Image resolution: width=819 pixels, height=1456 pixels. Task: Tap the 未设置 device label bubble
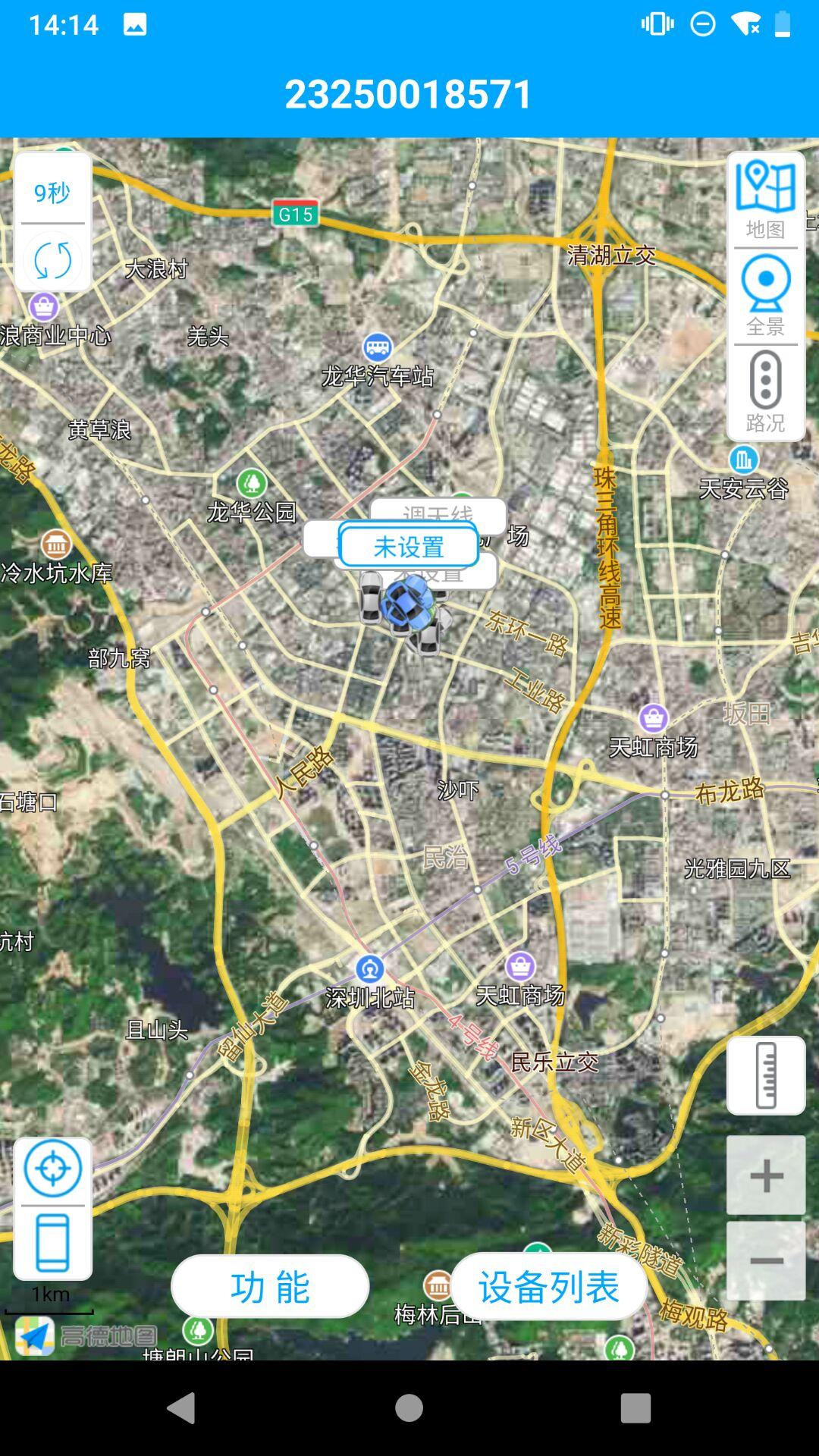click(x=409, y=546)
